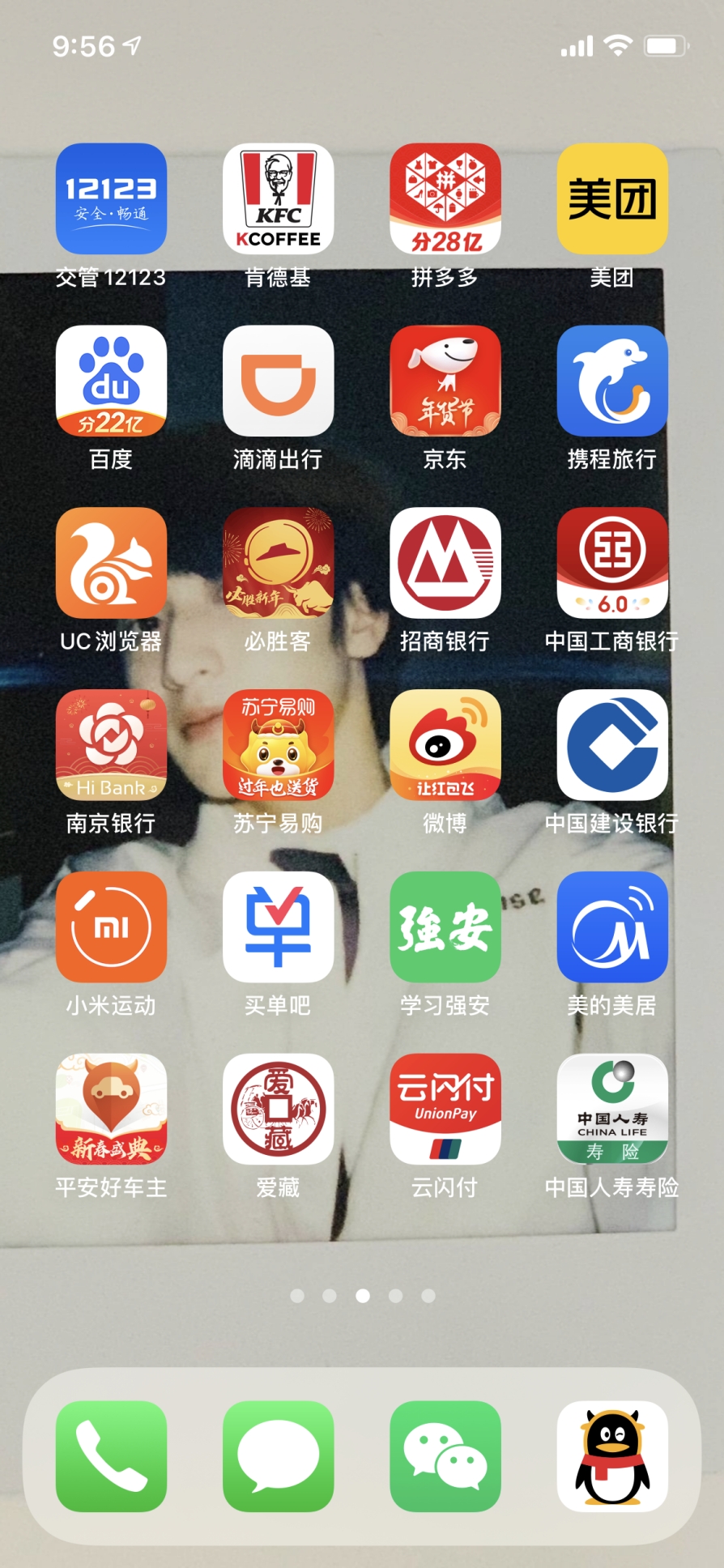The image size is (724, 1568).
Task: Launch 携程旅行 travel app
Action: coord(611,381)
